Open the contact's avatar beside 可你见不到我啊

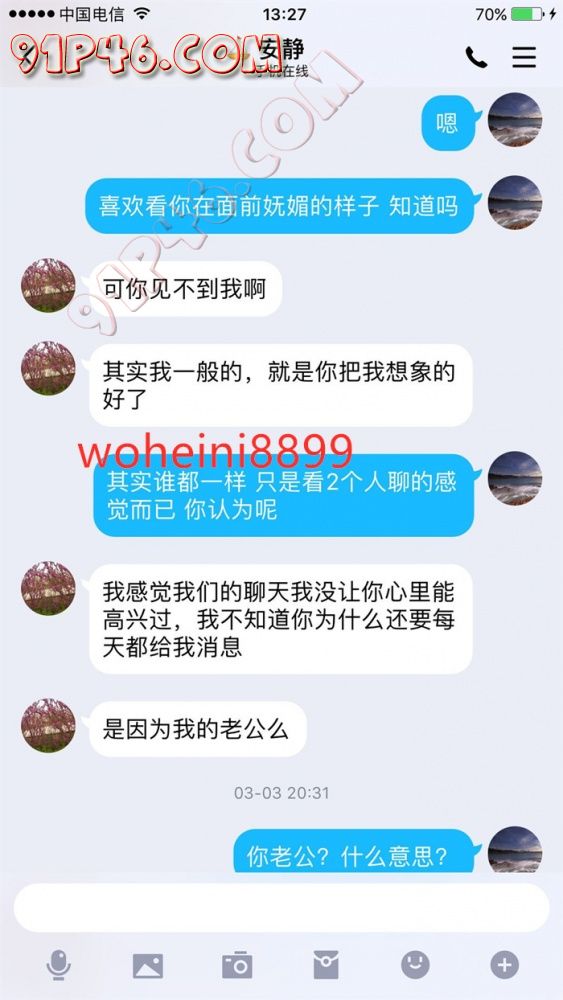tap(48, 285)
